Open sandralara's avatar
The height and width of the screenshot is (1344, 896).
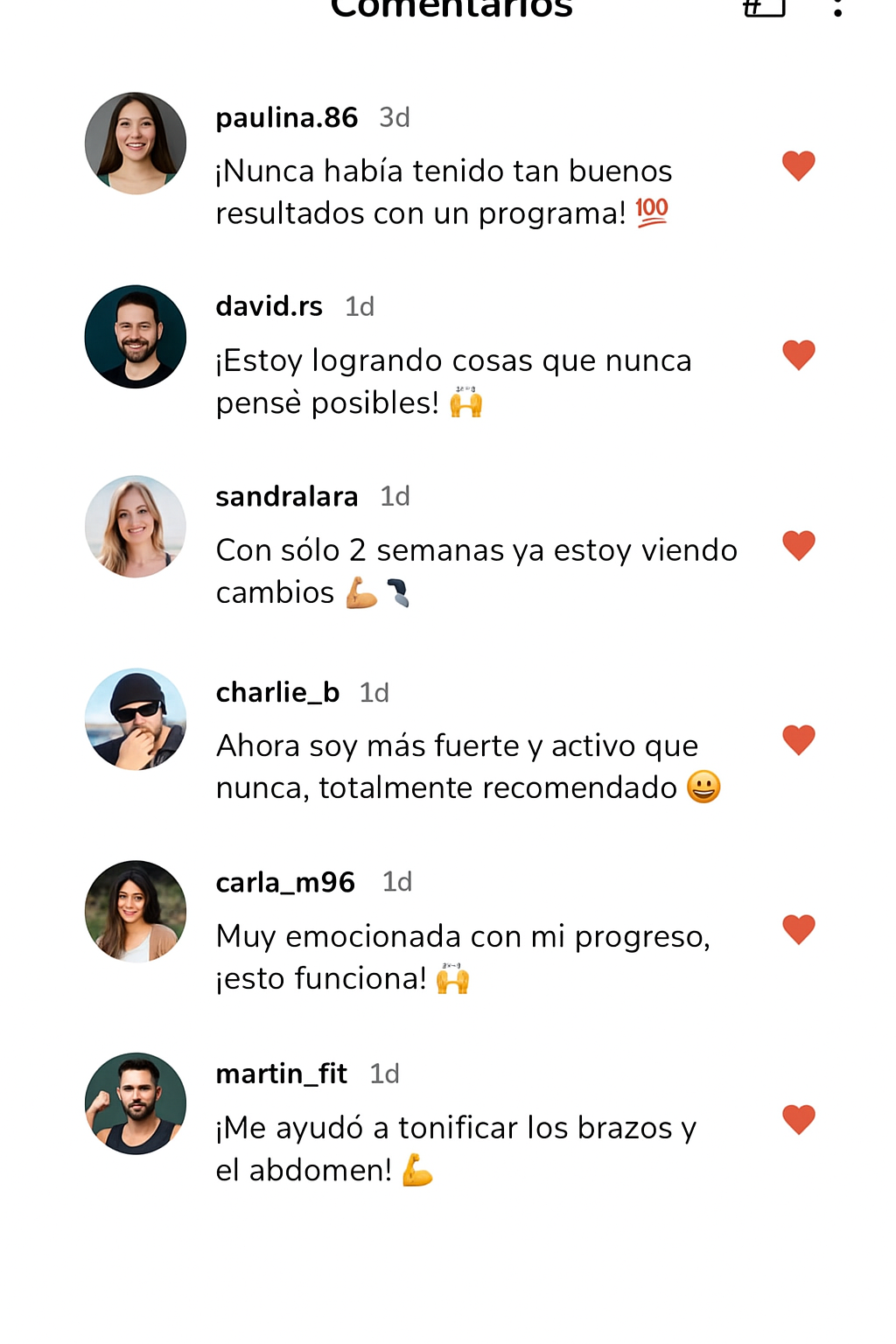coord(136,527)
